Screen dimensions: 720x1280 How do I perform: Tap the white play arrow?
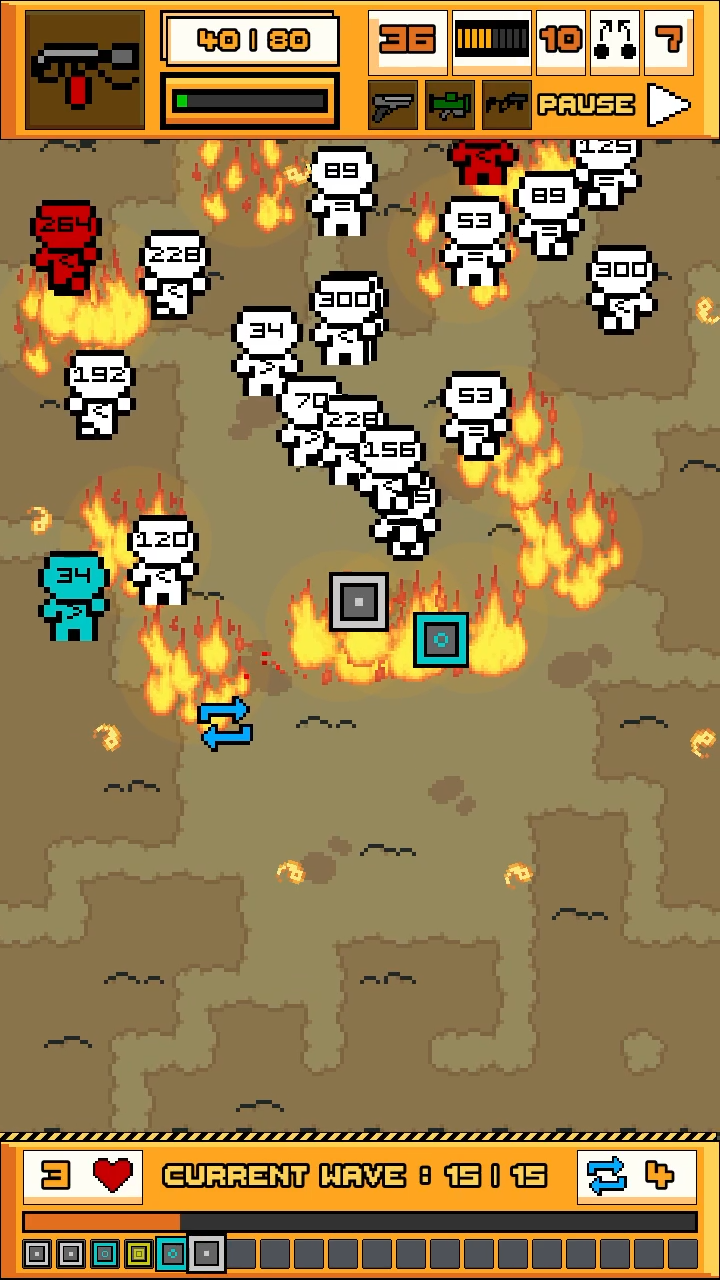[669, 105]
